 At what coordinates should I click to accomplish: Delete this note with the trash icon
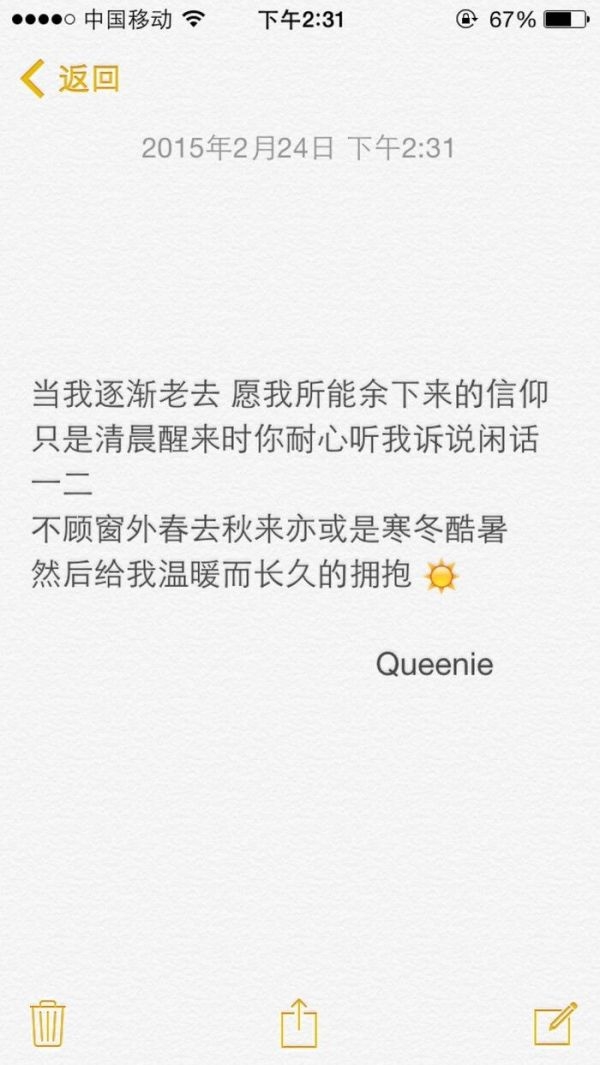48,1024
